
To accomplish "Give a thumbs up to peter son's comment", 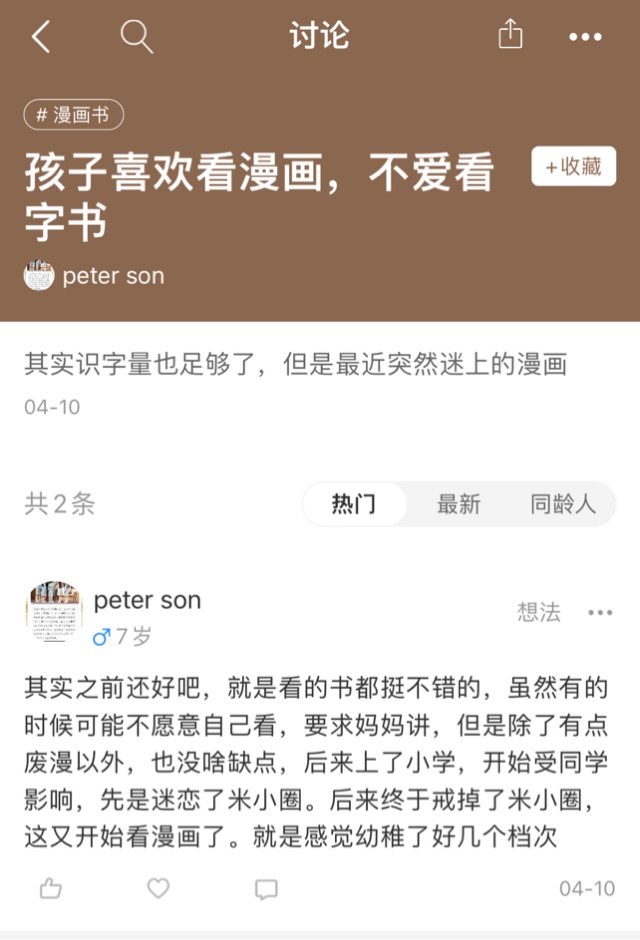I will coord(50,888).
